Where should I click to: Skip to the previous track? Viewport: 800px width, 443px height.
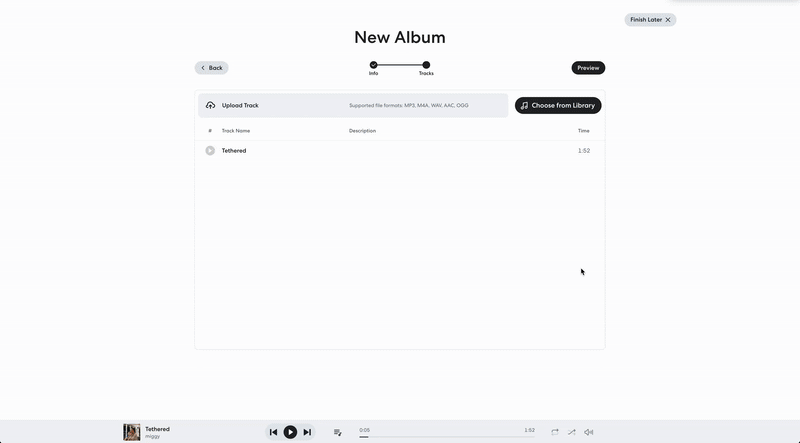(273, 432)
